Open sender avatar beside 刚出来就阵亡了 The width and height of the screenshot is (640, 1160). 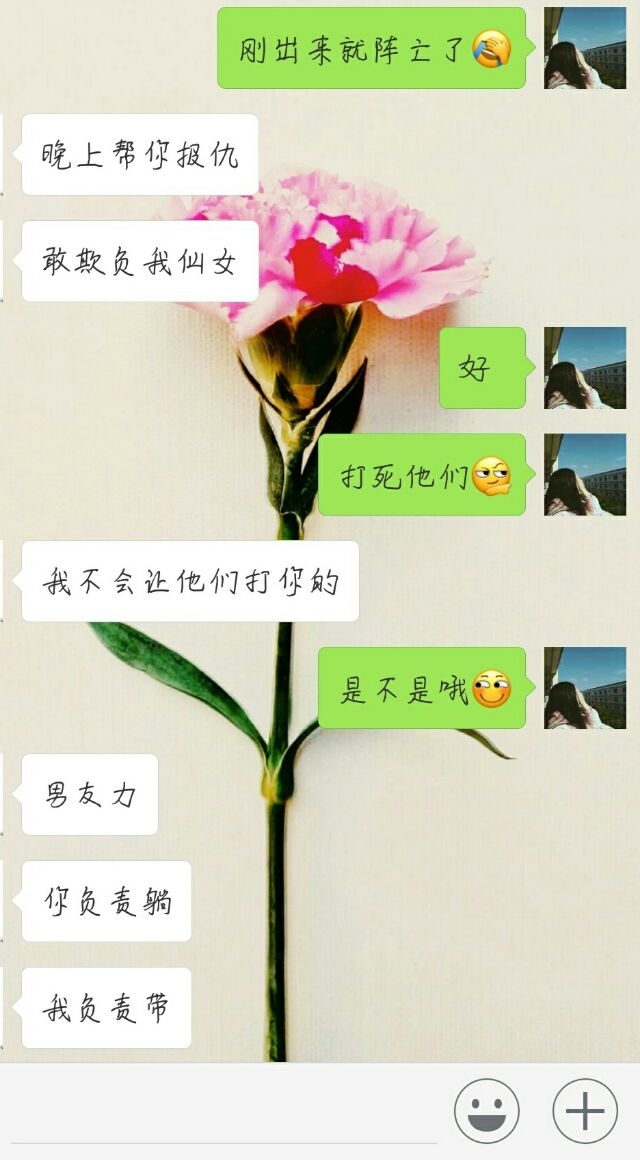point(585,48)
